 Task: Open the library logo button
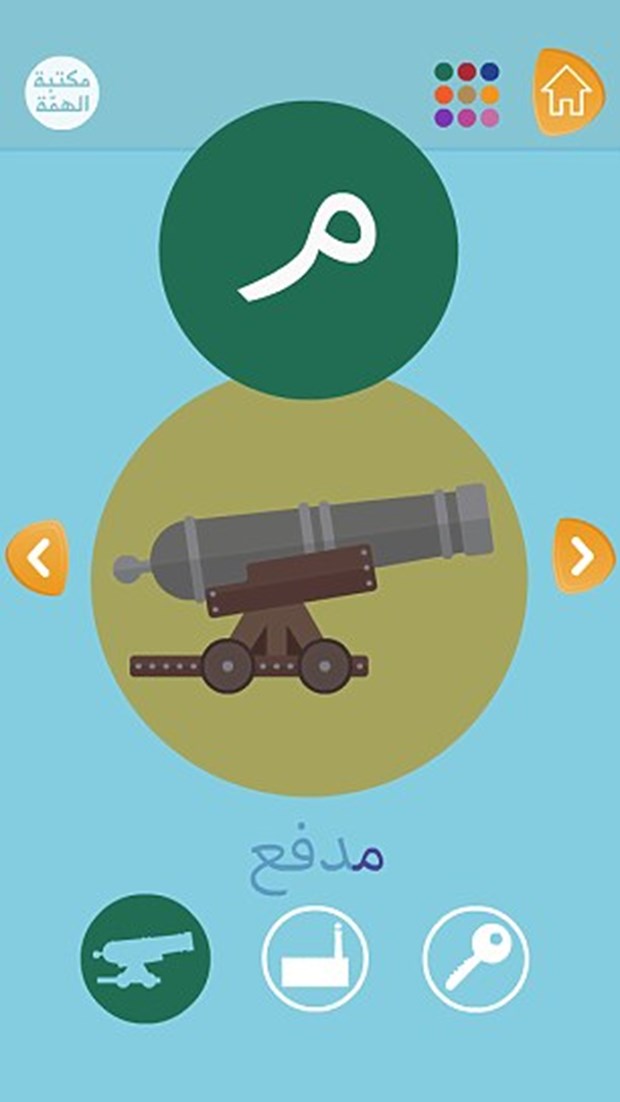point(62,93)
